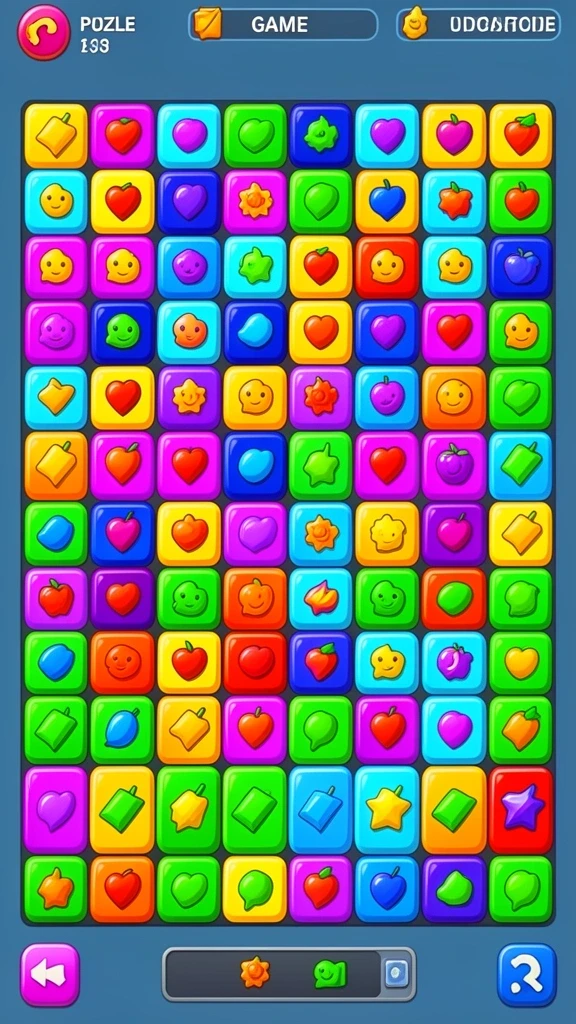The width and height of the screenshot is (576, 1024).
Task: Select the dark-blue tile with a green smiley
Action: 123,332
